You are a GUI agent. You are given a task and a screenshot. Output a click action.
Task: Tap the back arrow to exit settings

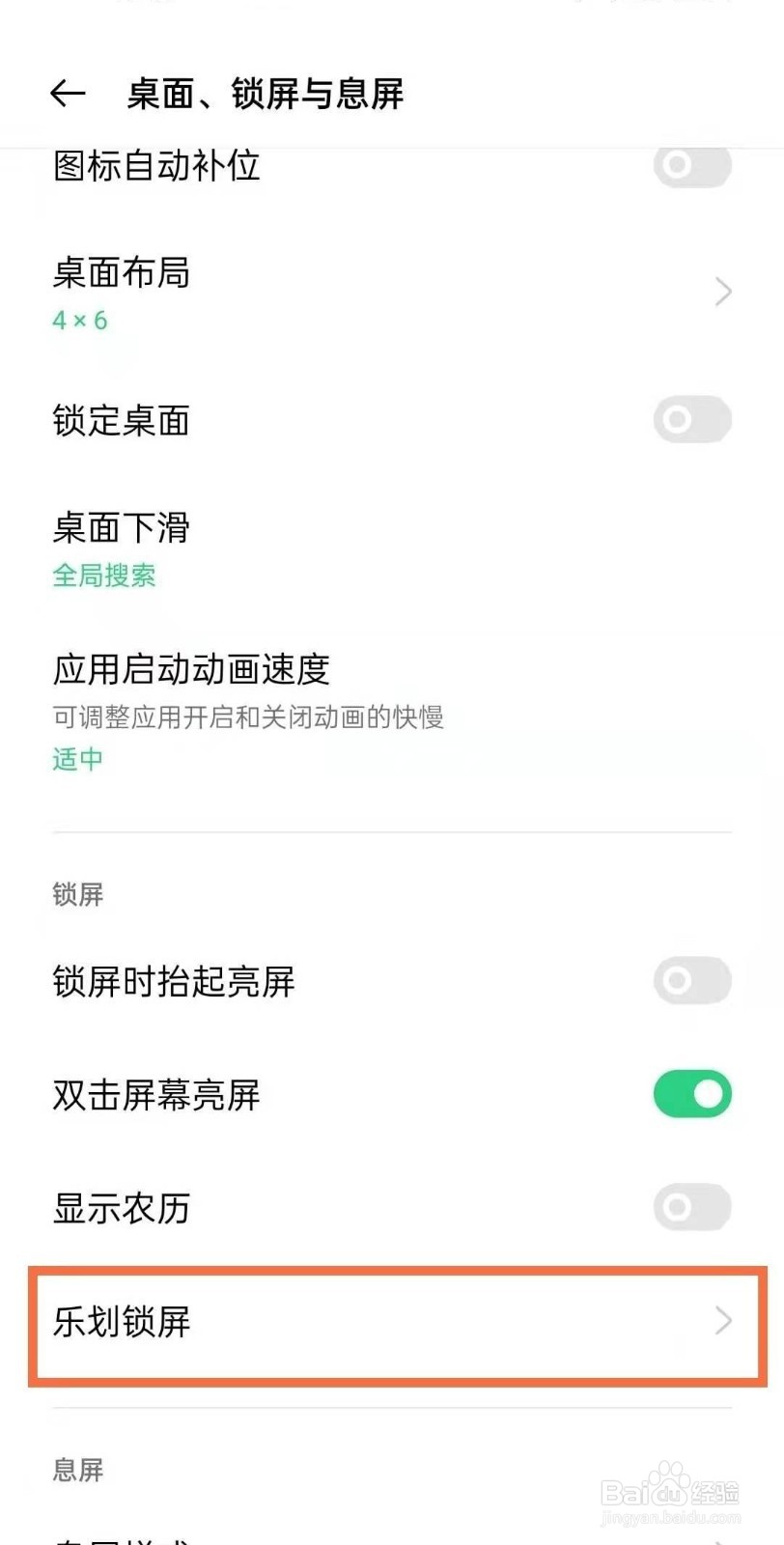pyautogui.click(x=66, y=94)
